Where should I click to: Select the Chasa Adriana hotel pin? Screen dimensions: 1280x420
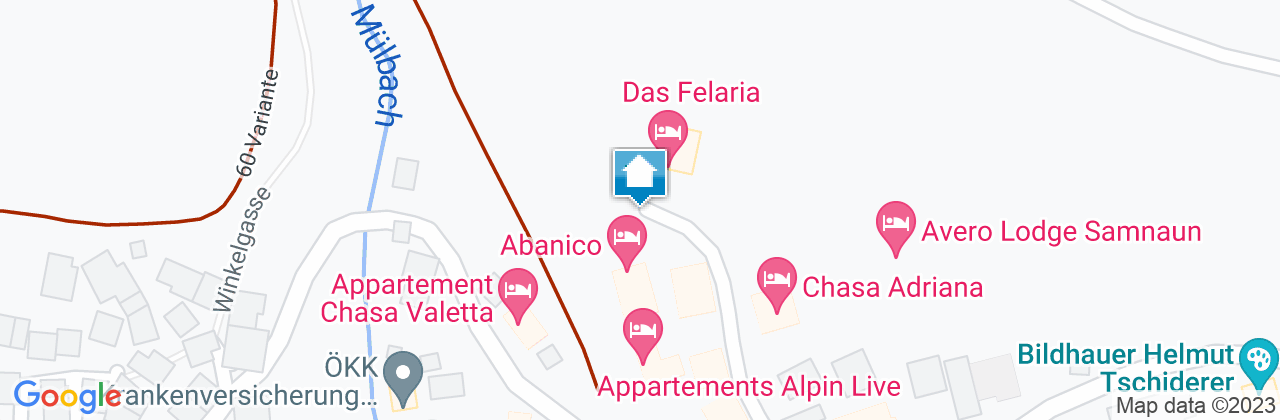(x=776, y=279)
